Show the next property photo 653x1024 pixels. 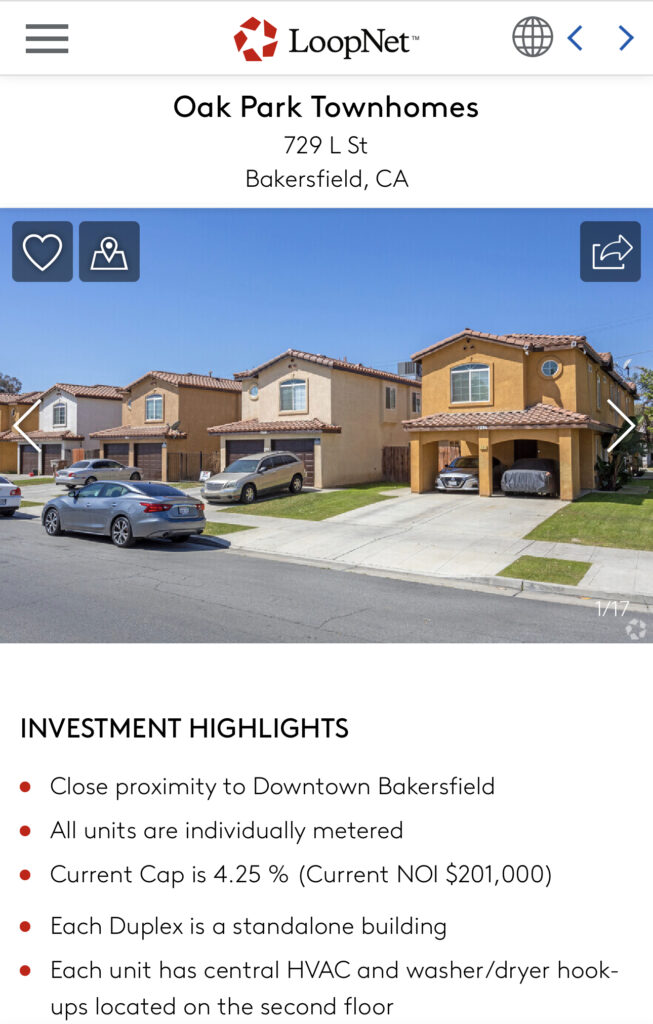point(621,426)
